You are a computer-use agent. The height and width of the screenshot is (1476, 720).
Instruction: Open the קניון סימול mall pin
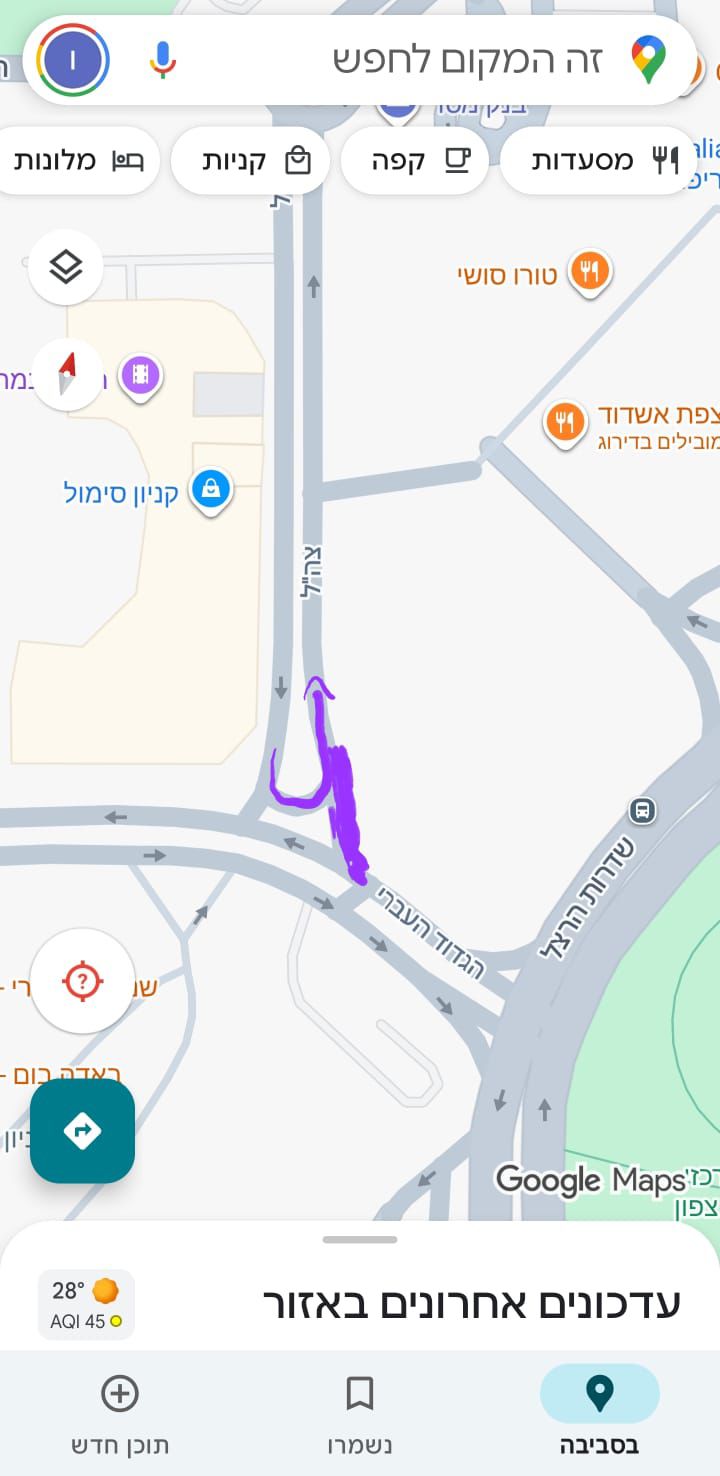(210, 490)
